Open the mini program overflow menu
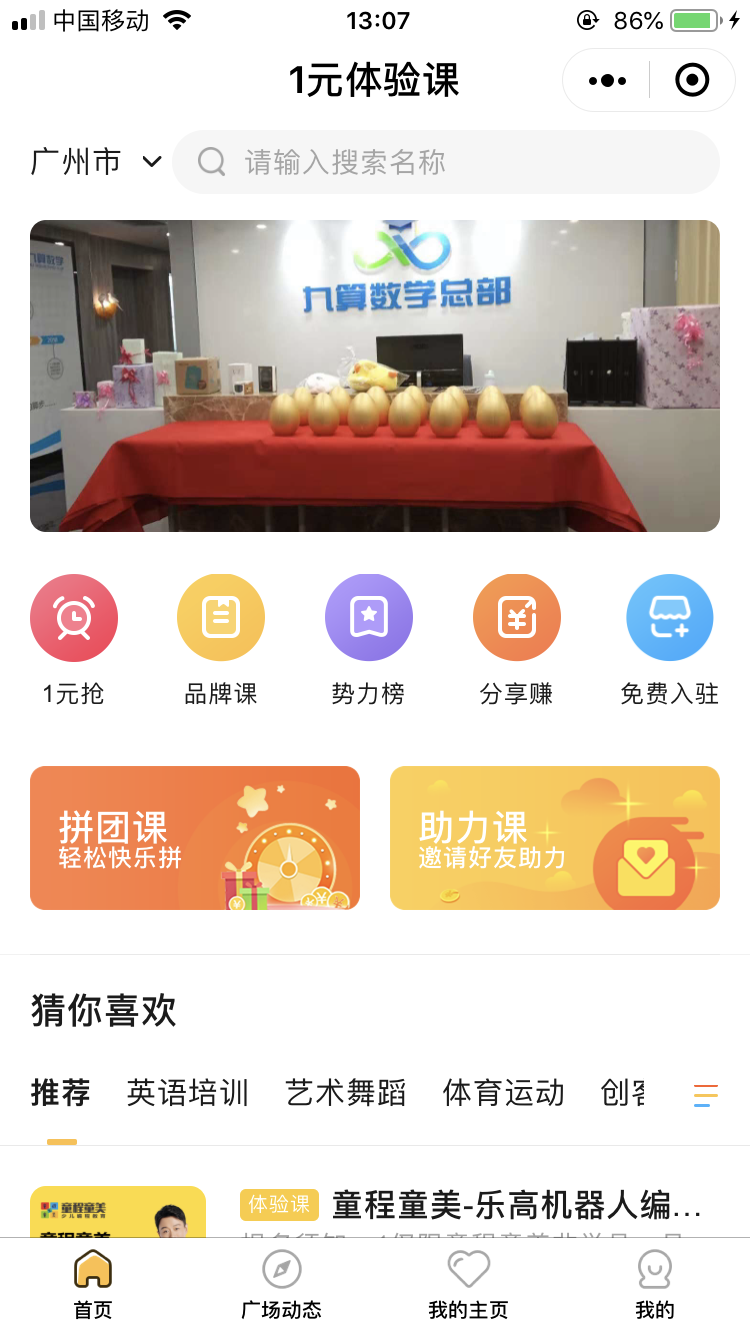 (x=607, y=81)
